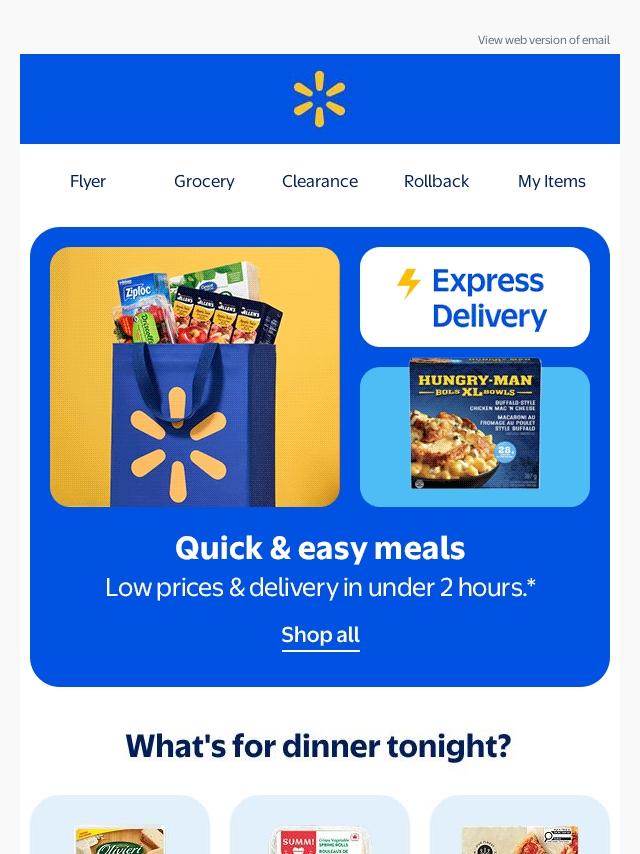Open the Flyer link
Viewport: 640px width, 854px height.
click(x=88, y=181)
